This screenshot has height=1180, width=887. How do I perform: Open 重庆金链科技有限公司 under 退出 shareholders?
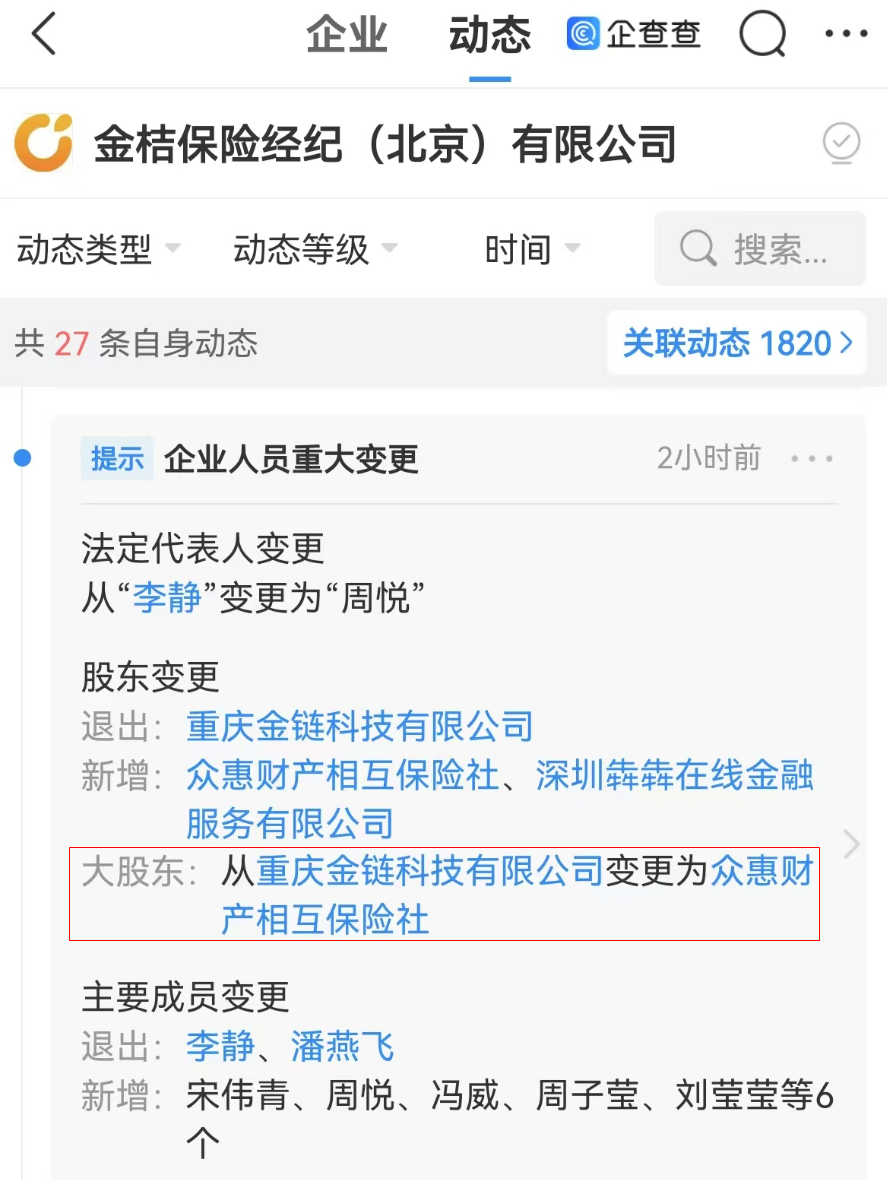click(x=359, y=726)
